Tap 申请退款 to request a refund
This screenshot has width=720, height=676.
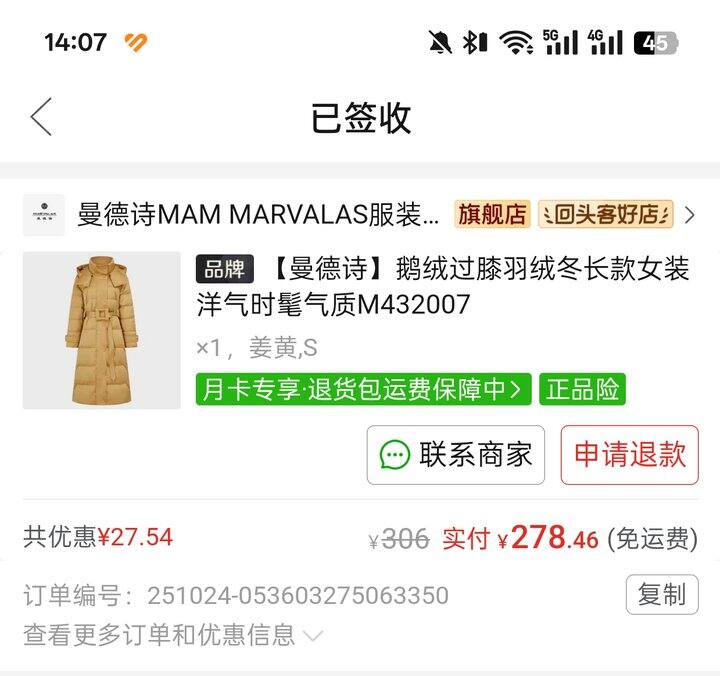coord(629,455)
